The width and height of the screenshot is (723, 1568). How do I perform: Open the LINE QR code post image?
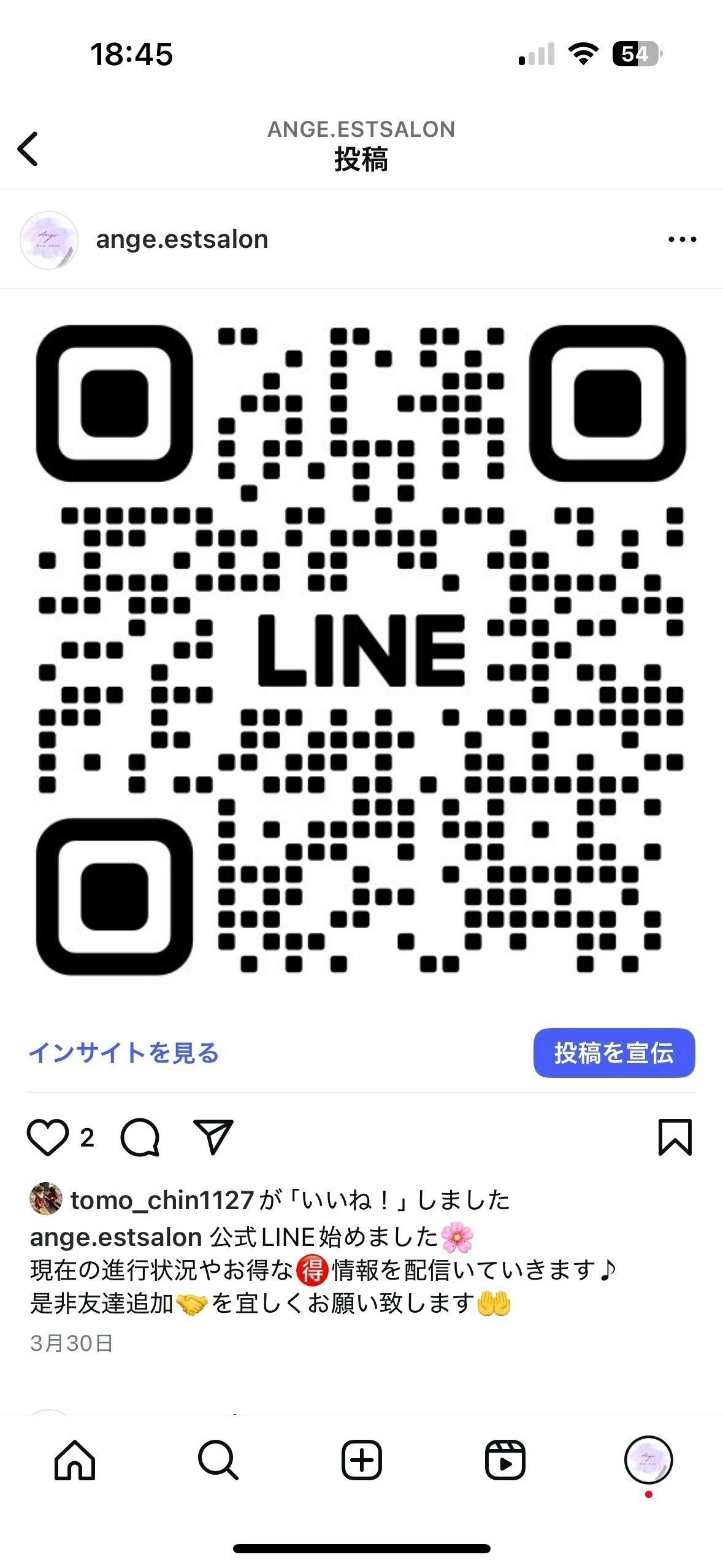[x=361, y=650]
